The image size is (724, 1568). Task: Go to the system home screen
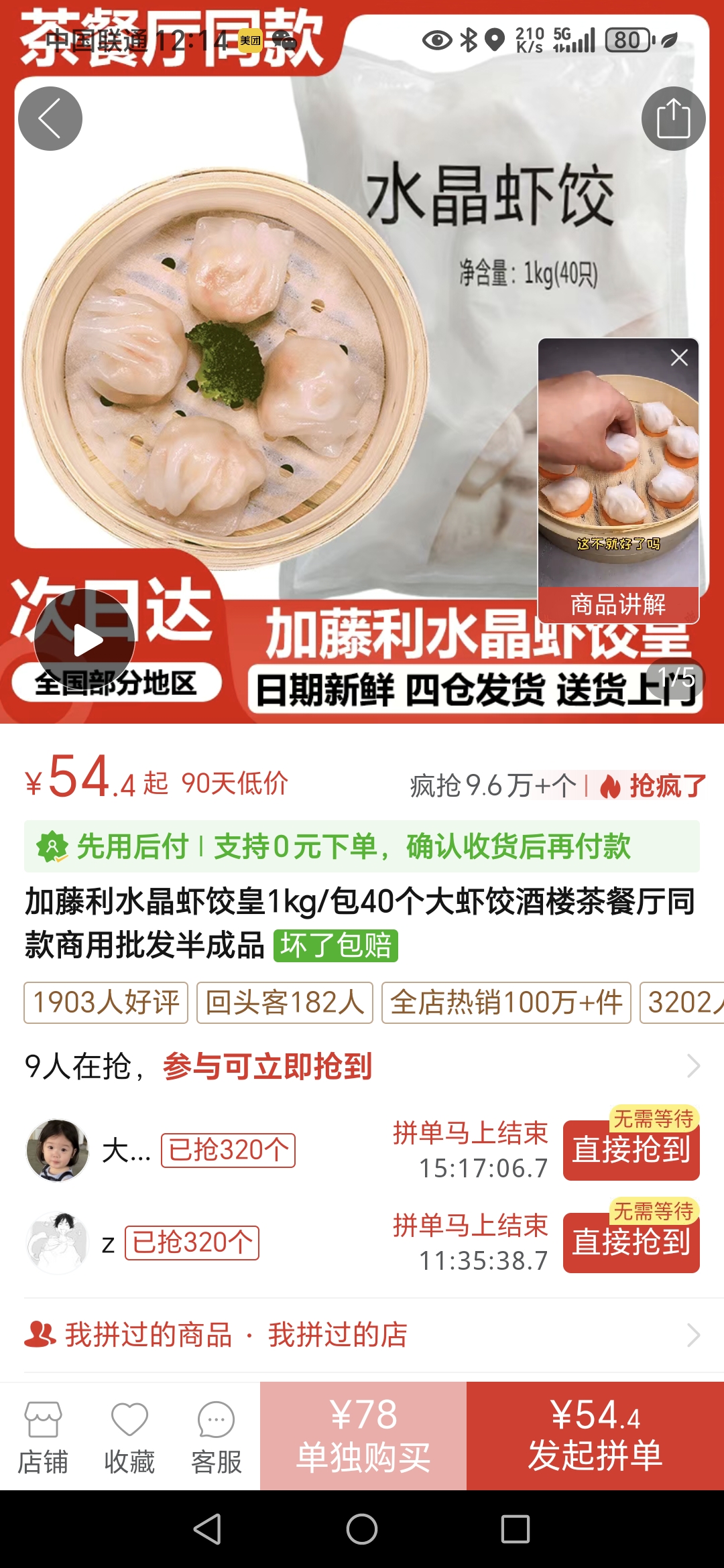point(362,1529)
